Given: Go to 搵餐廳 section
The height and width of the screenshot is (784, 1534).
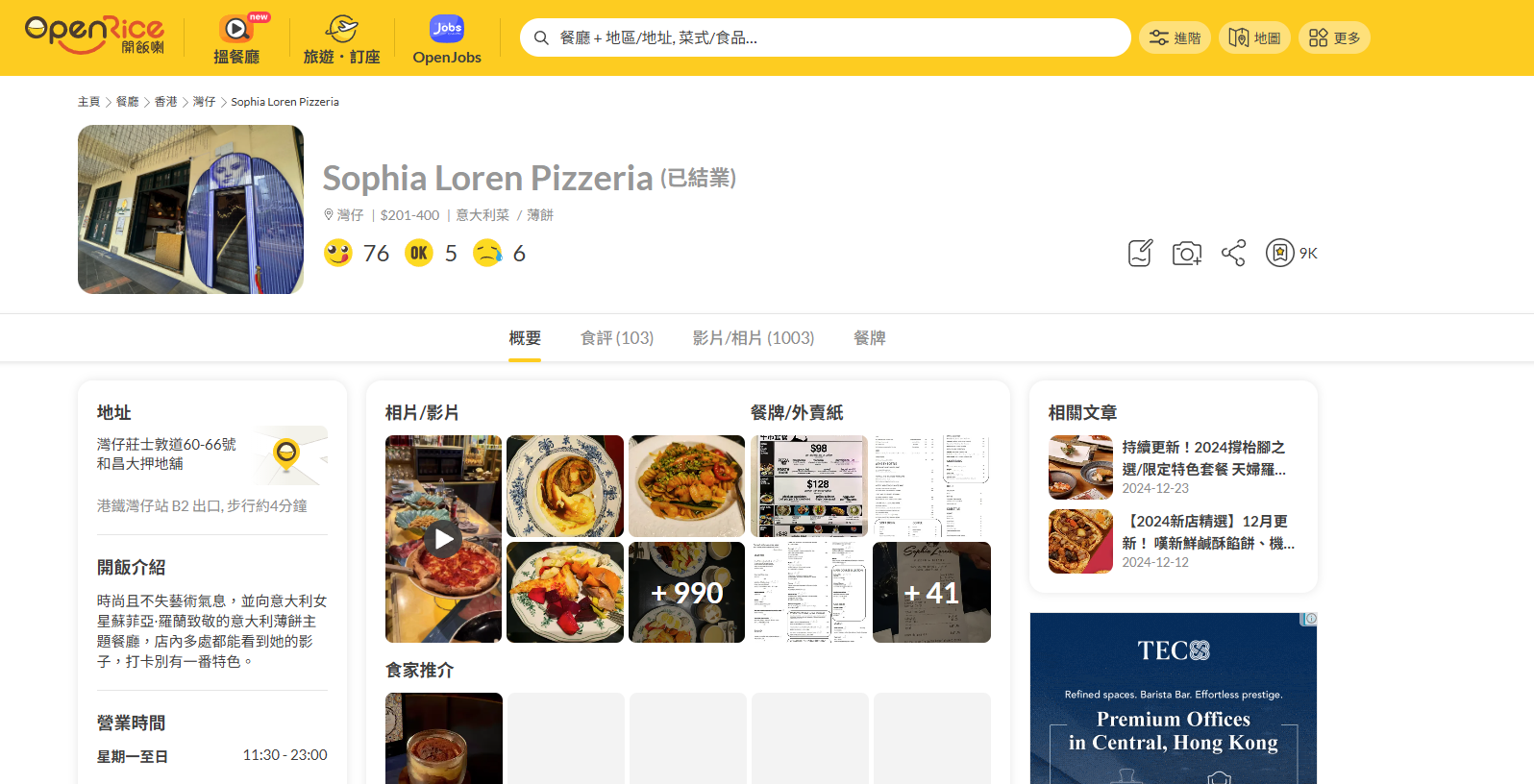Looking at the screenshot, I should (x=236, y=38).
